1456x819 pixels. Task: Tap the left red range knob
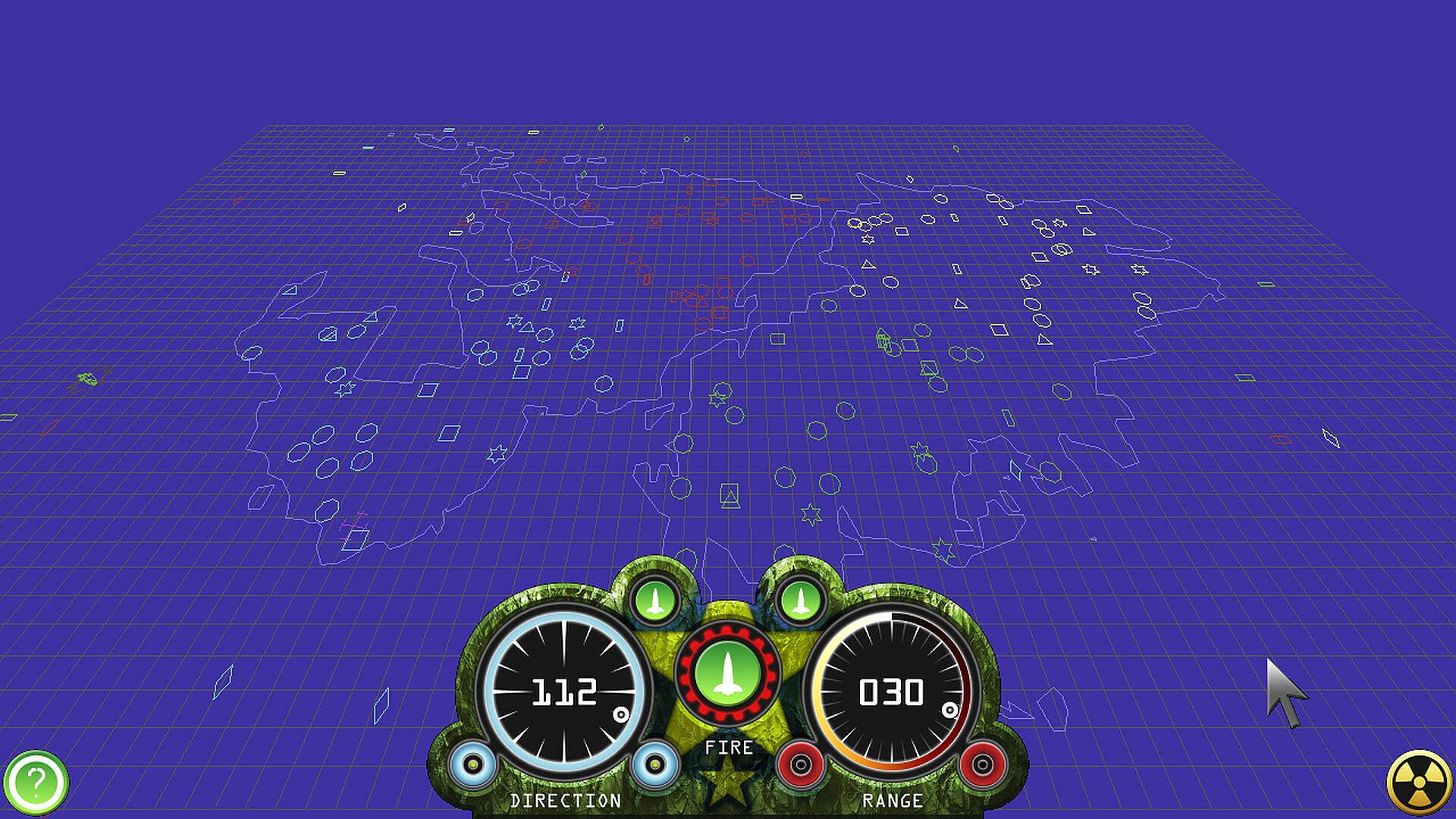[x=801, y=764]
